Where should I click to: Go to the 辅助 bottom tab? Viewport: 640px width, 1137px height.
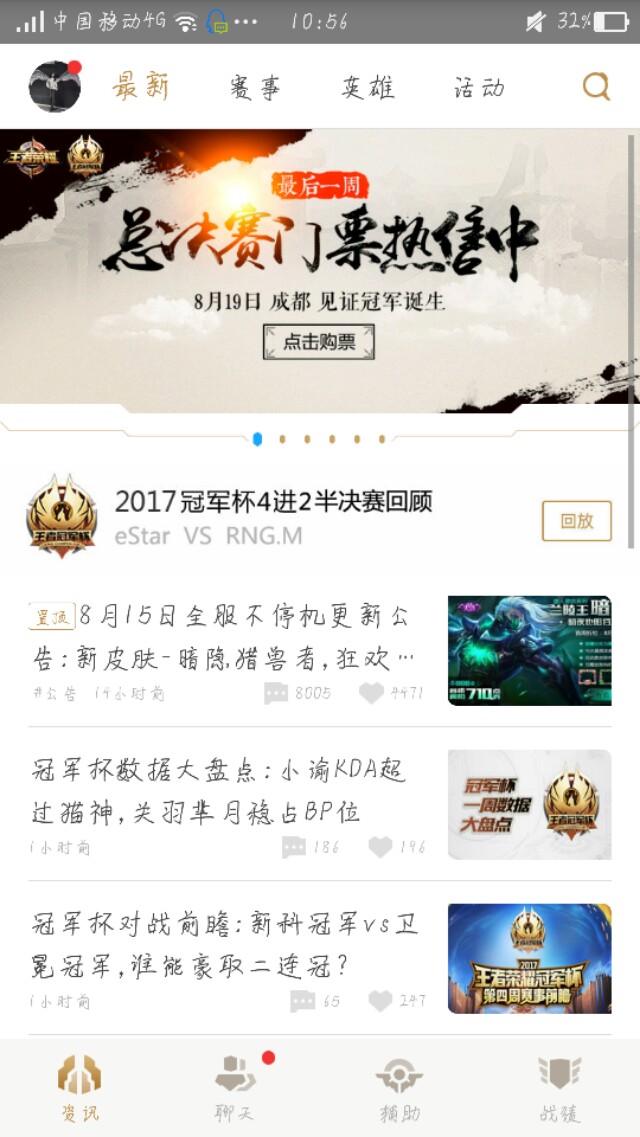pyautogui.click(x=399, y=1087)
